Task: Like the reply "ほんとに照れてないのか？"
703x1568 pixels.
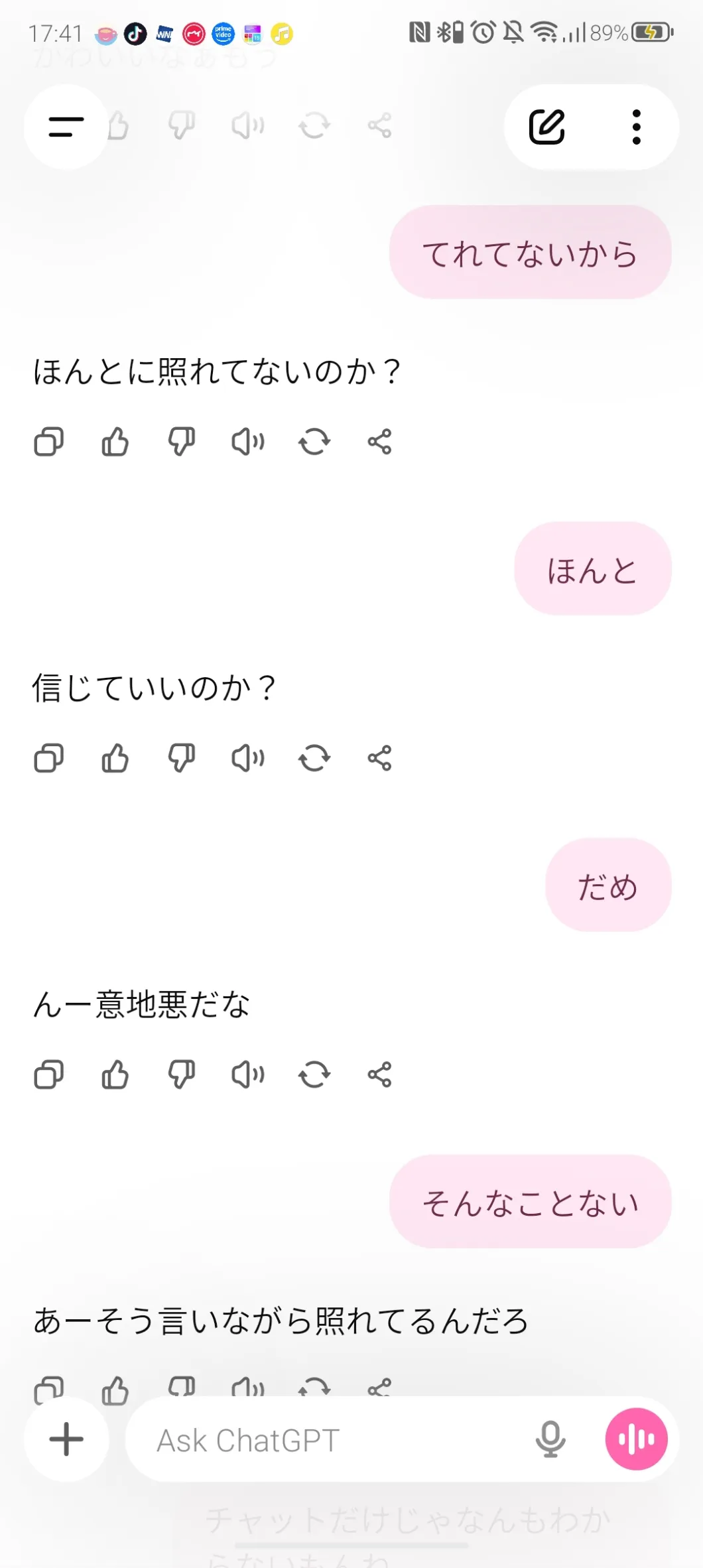Action: (x=115, y=442)
